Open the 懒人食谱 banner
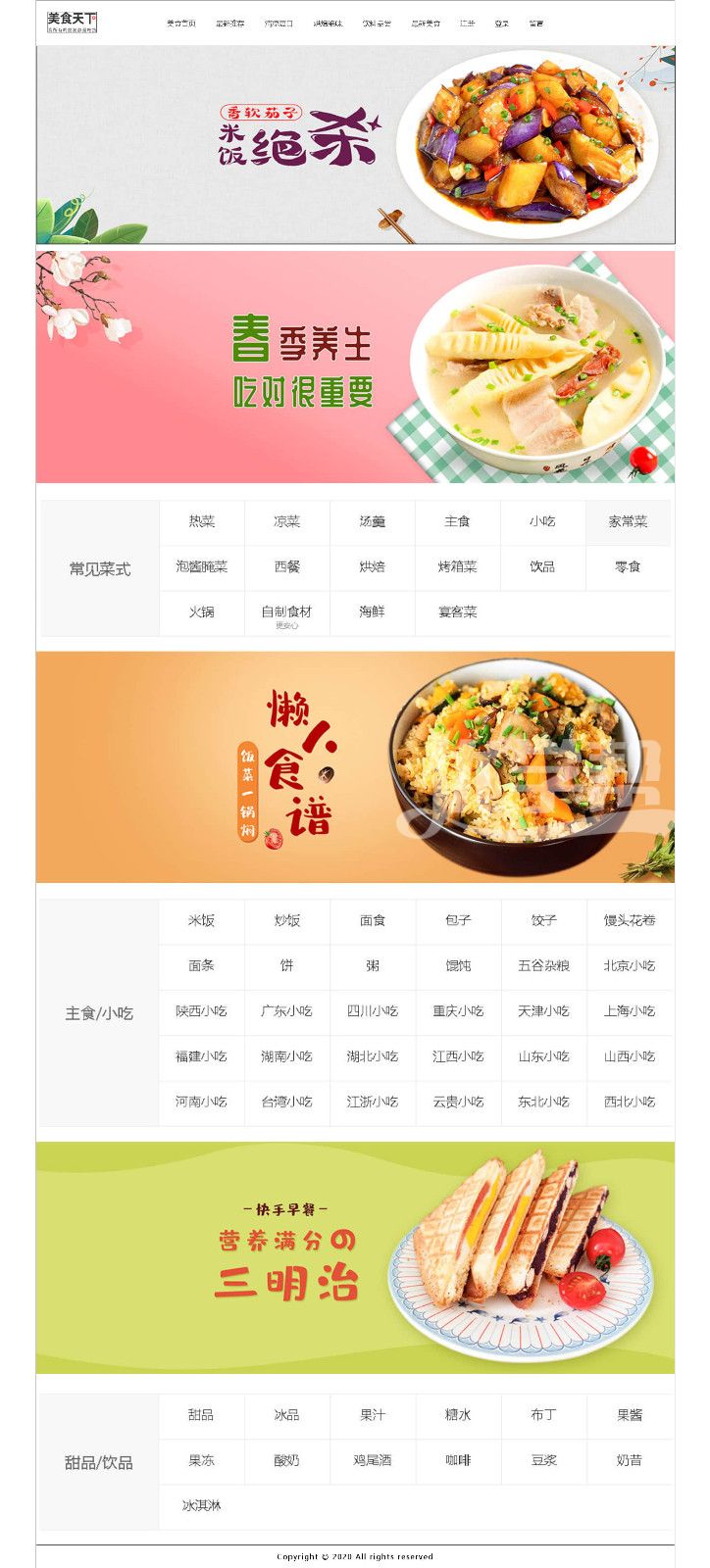Image resolution: width=710 pixels, height=1568 pixels. coord(355,766)
